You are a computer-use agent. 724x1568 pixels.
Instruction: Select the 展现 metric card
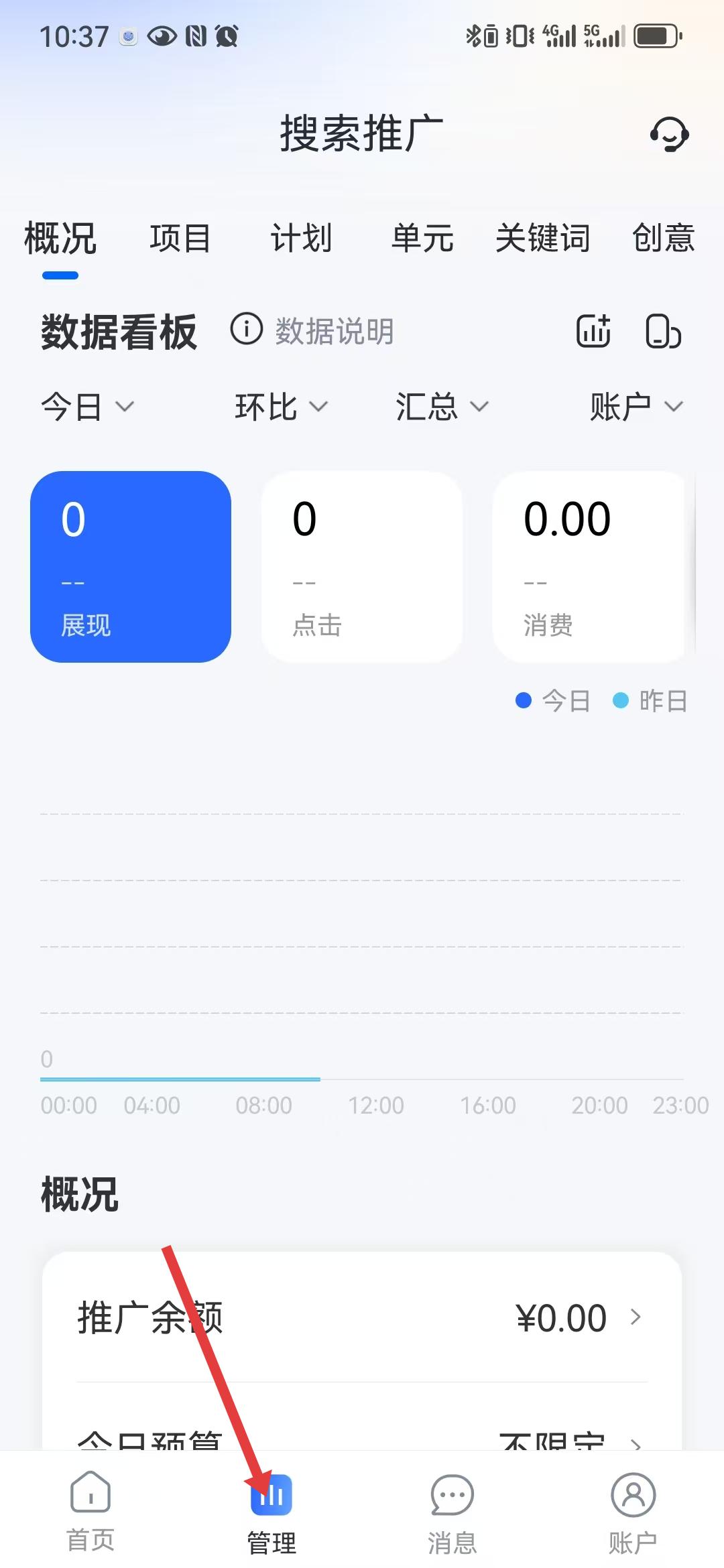pyautogui.click(x=131, y=567)
